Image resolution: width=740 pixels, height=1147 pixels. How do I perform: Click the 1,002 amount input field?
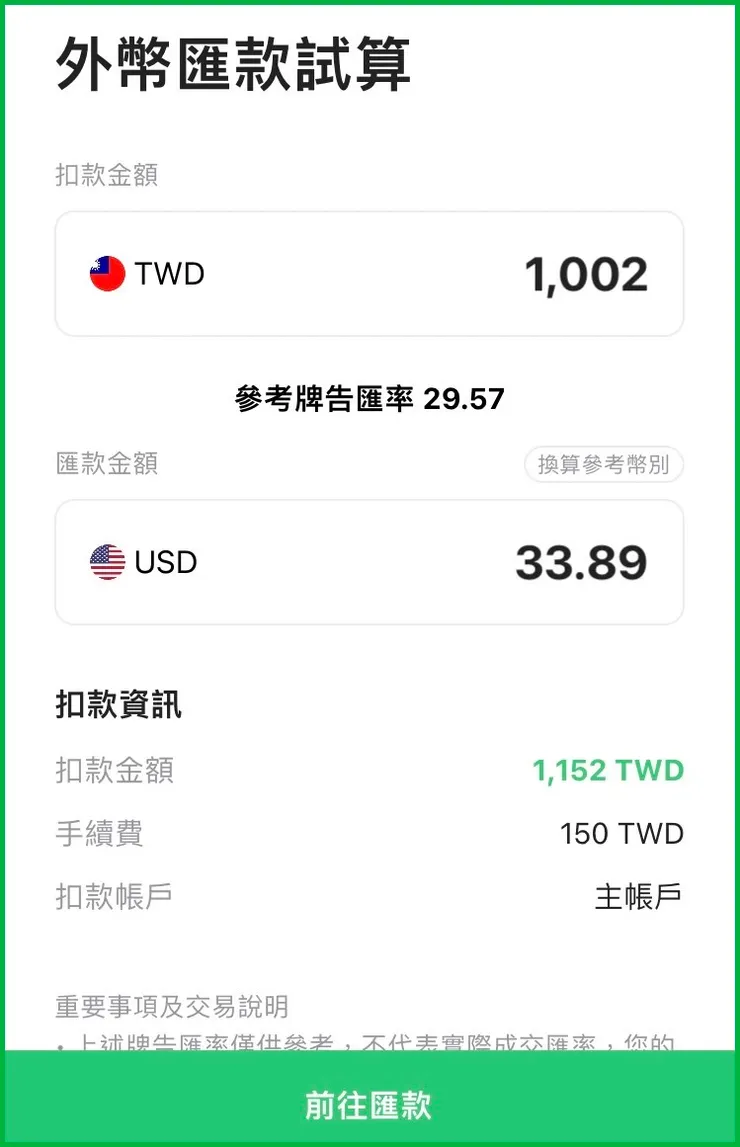click(x=586, y=272)
